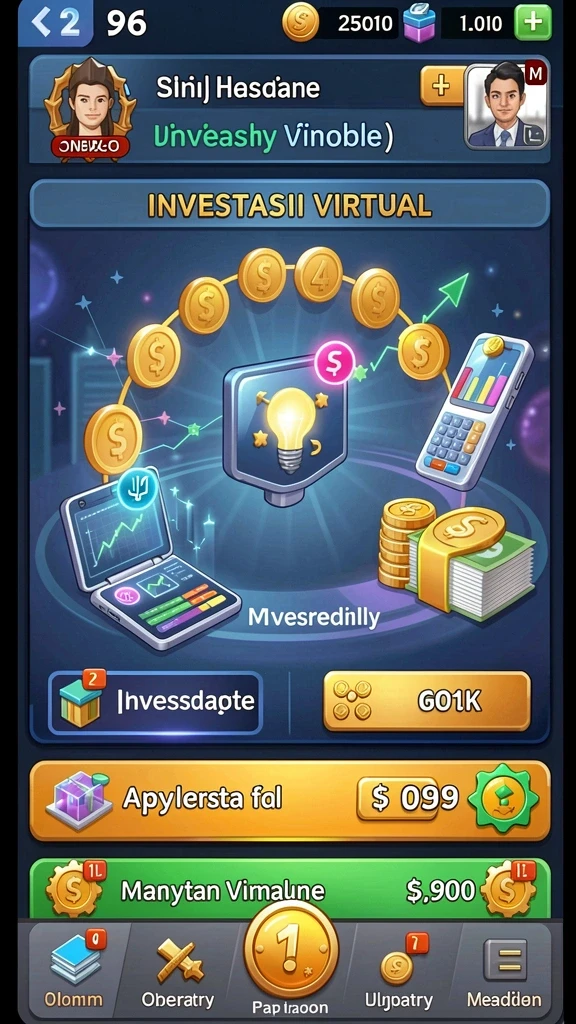Image resolution: width=576 pixels, height=1024 pixels.
Task: Select the center Pap iraoon coin tab
Action: click(290, 960)
